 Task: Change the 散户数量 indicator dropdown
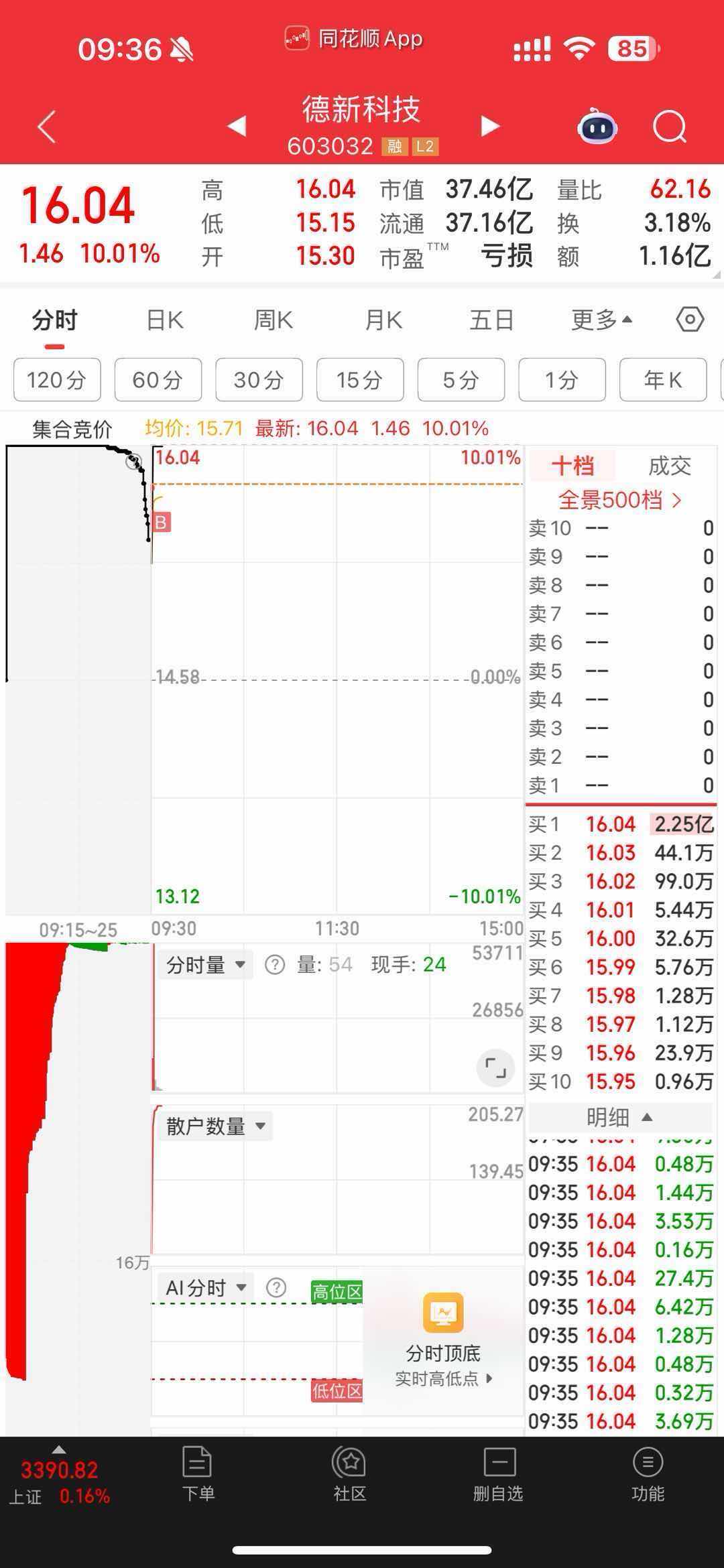point(216,1126)
